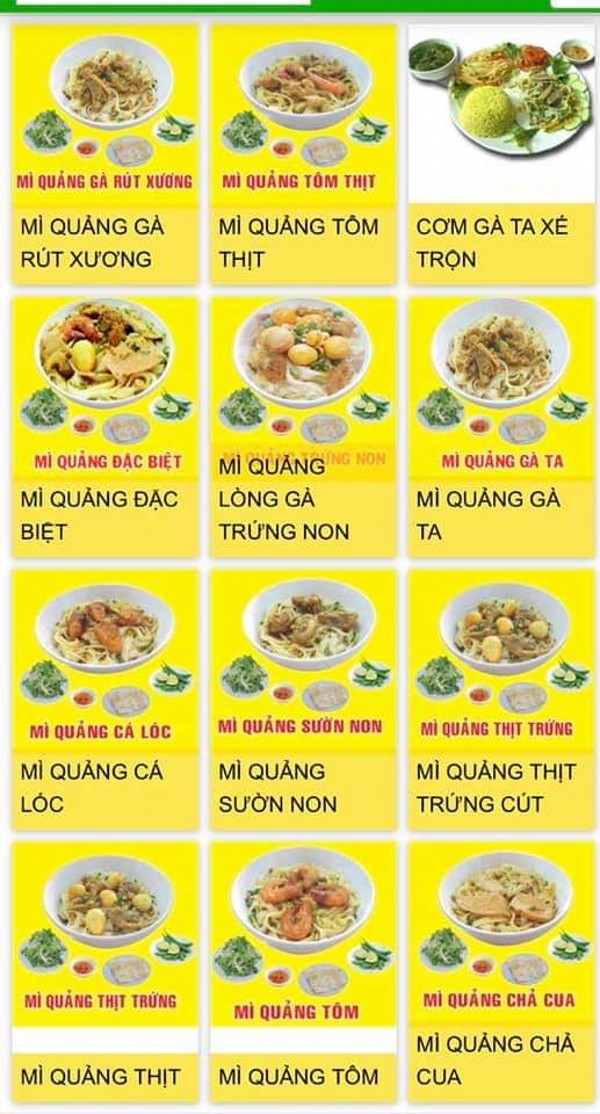
Task: Tap the MÌ QUẢNG GÀ TA item
Action: point(501,425)
